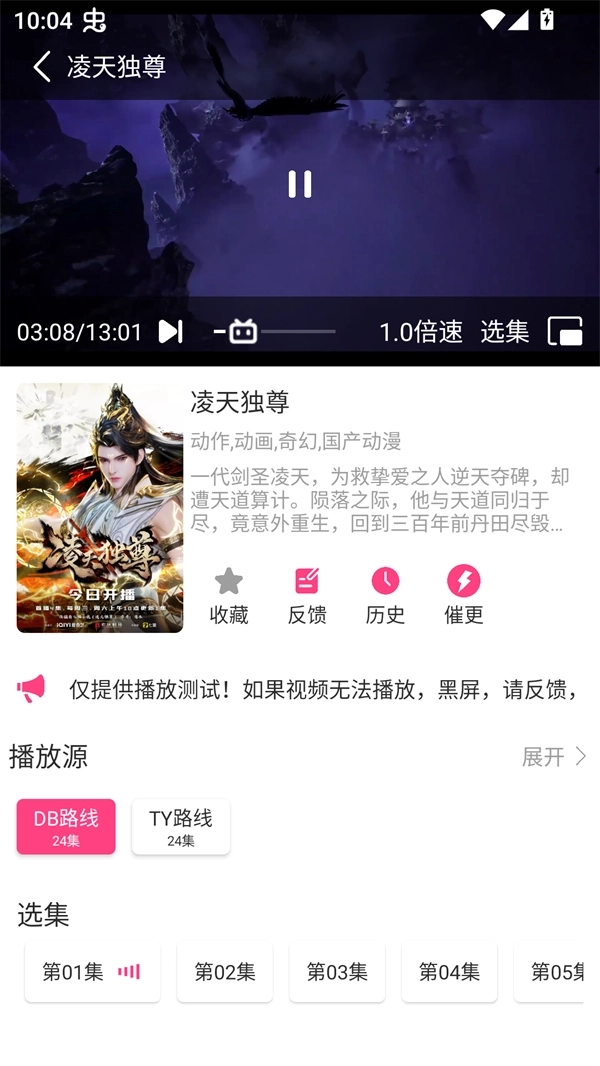Play episode 第04集
This screenshot has height=1066, width=600.
coord(449,972)
